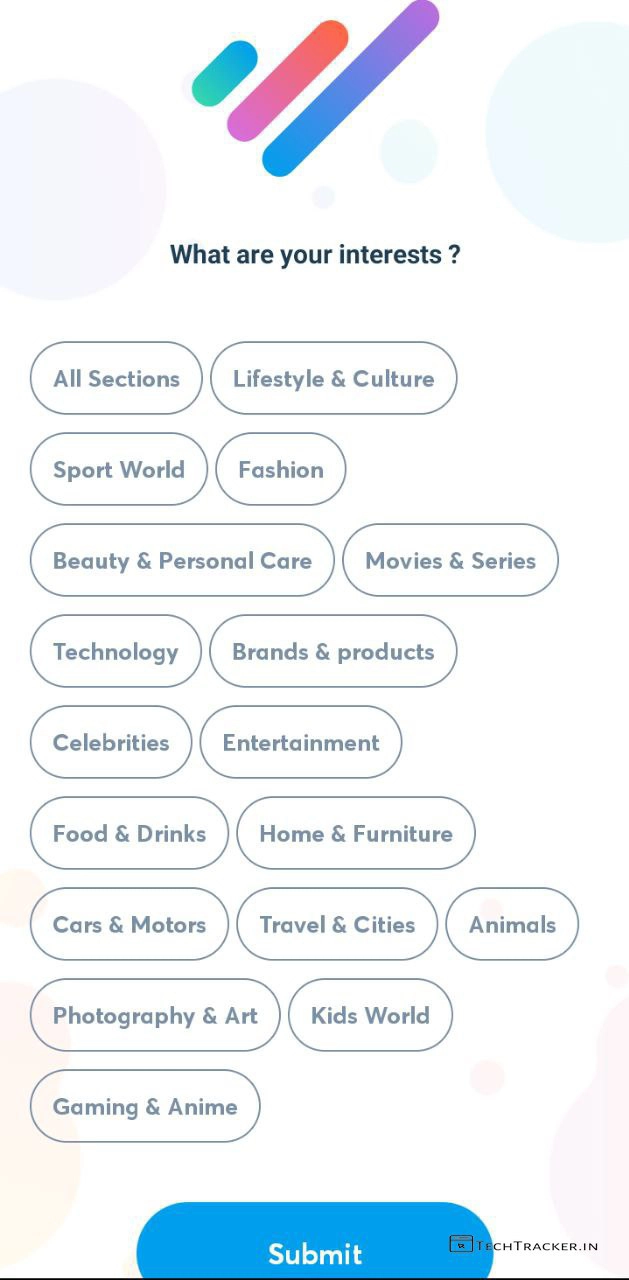The image size is (629, 1280).
Task: Choose Gaming & Anime interest
Action: click(145, 1106)
